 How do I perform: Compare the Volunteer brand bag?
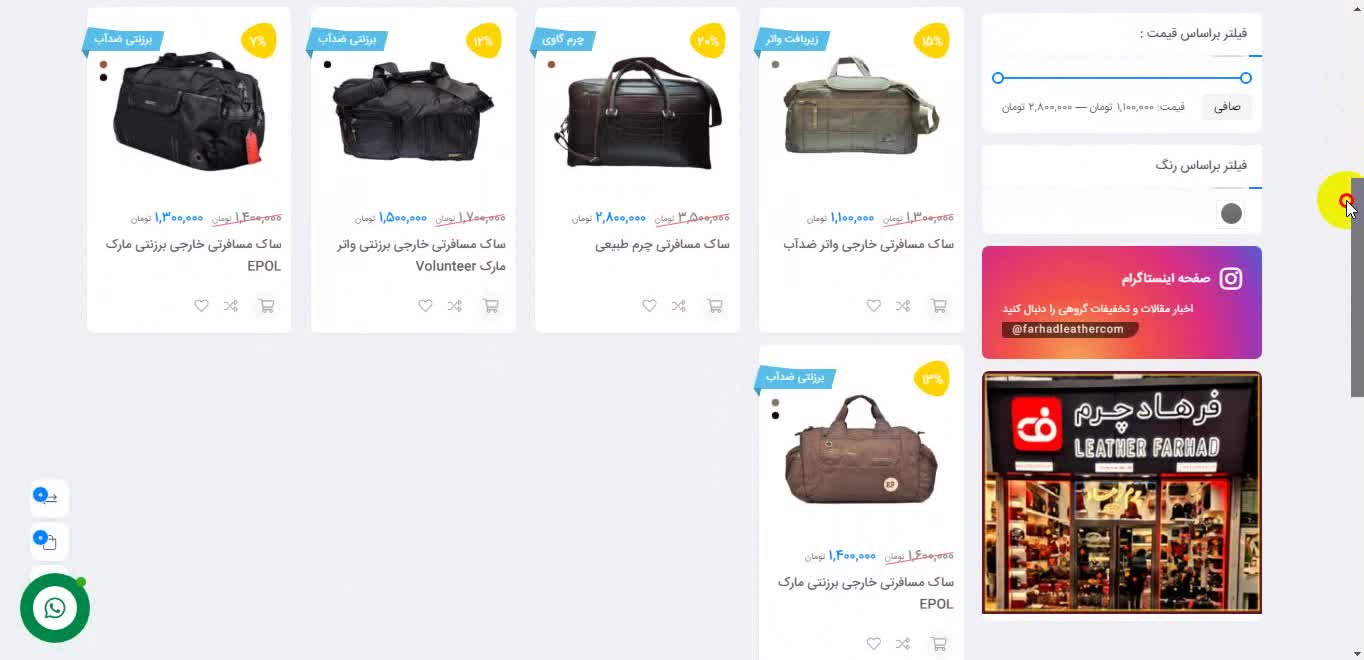click(x=455, y=306)
